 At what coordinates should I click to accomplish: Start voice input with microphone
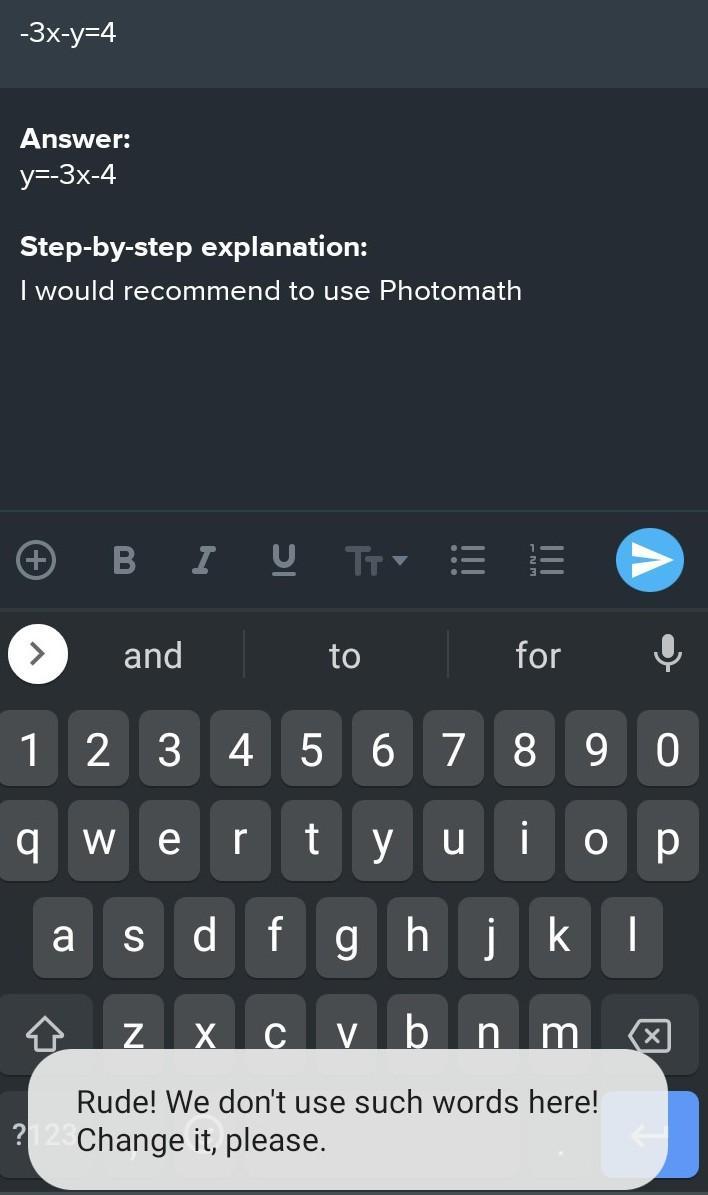coord(667,654)
